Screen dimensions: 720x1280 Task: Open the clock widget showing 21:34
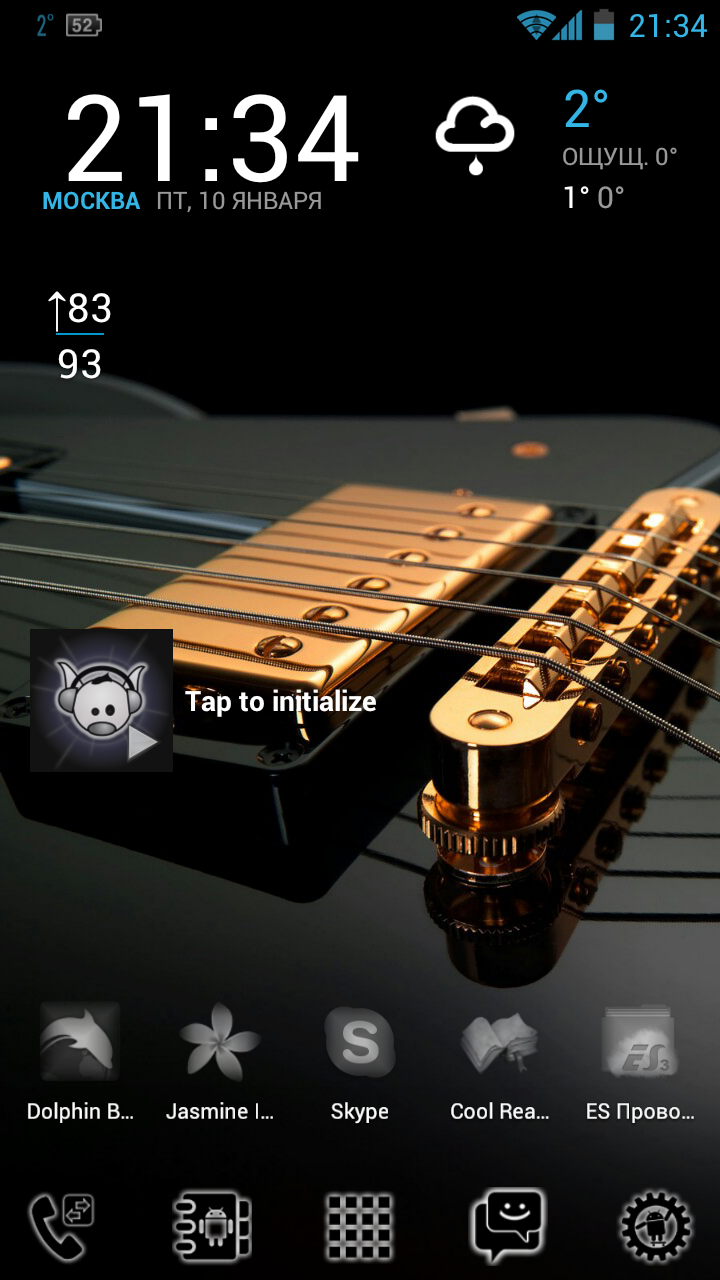click(x=212, y=140)
